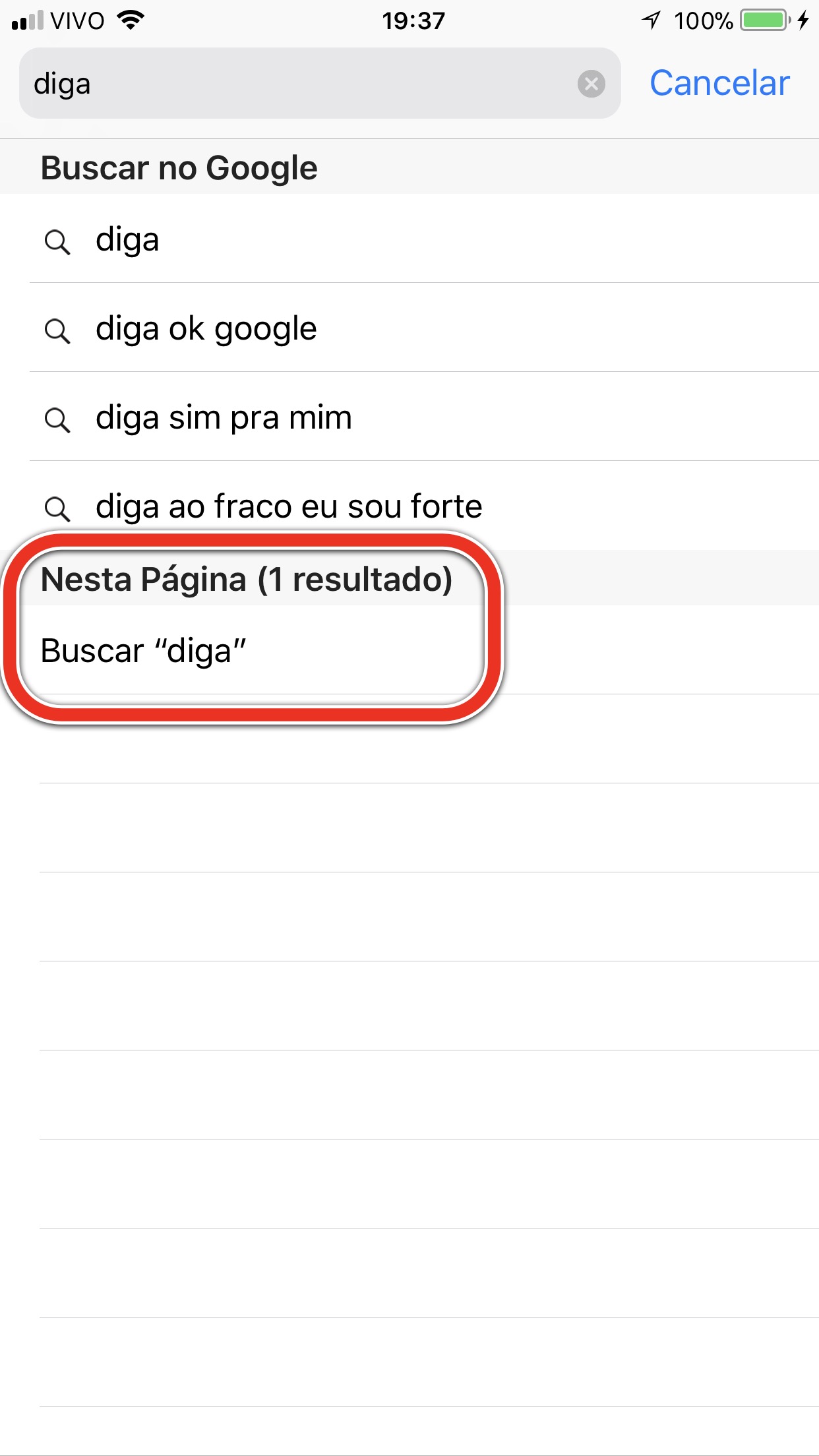Select the "diga" Google suggestion
819x1456 pixels.
point(409,239)
